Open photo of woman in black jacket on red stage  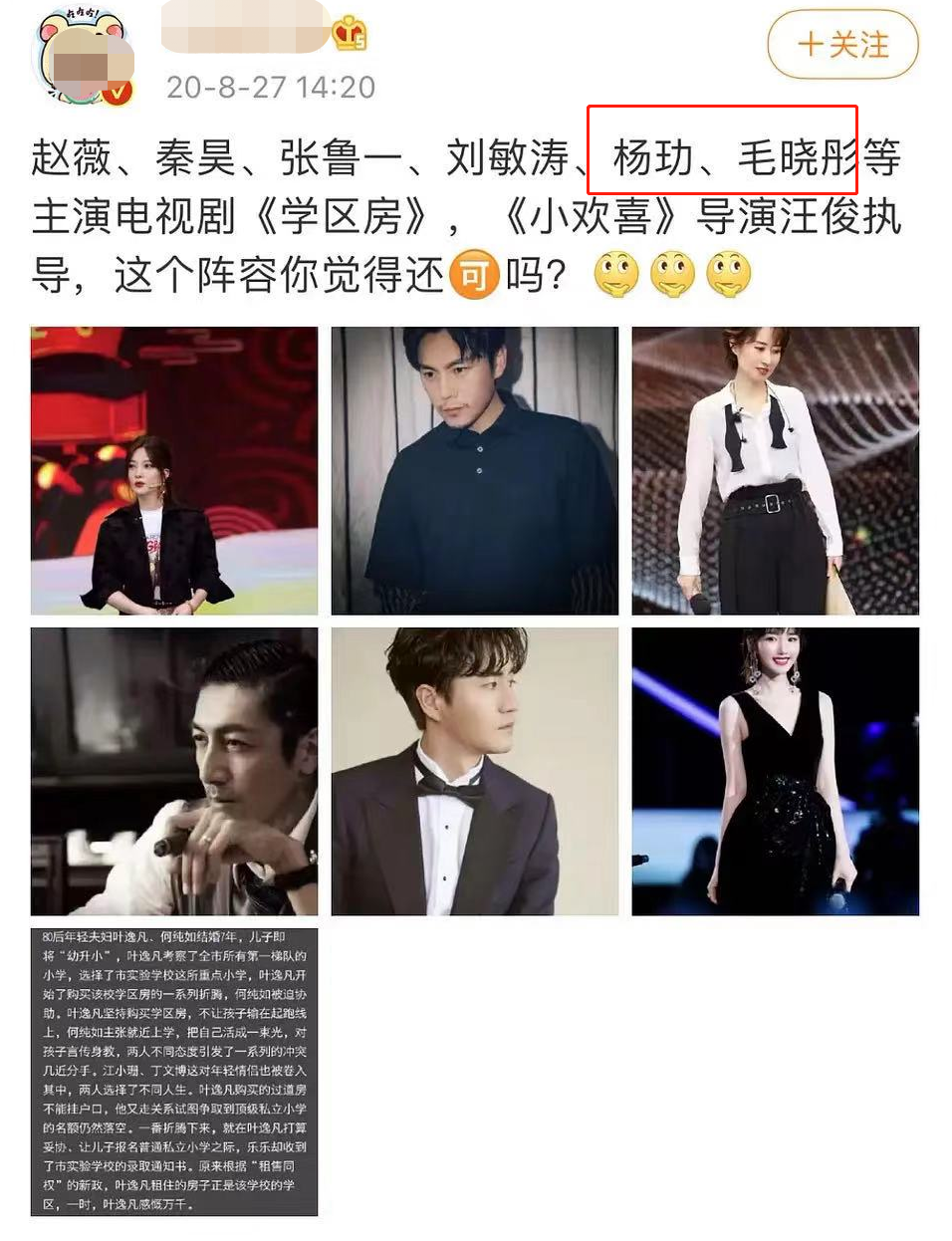174,470
